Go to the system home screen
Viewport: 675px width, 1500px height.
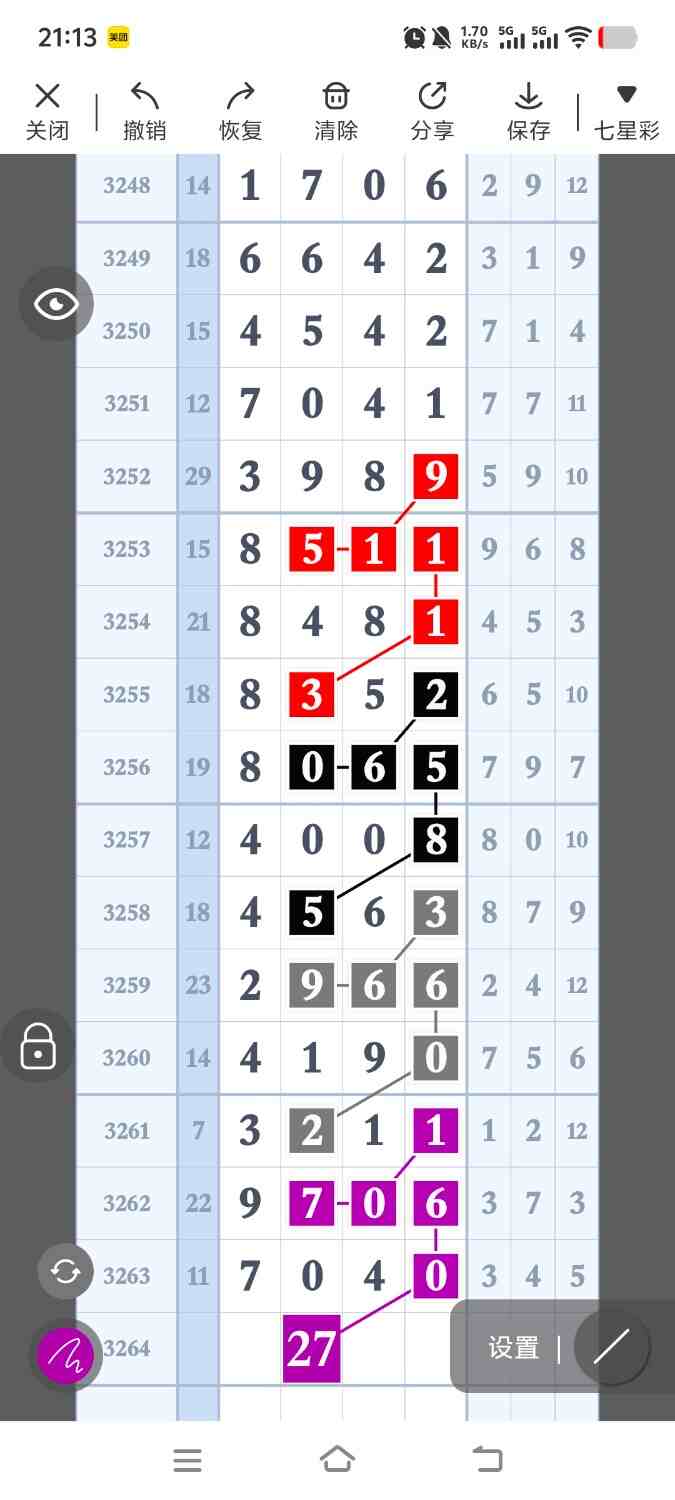[337, 1460]
